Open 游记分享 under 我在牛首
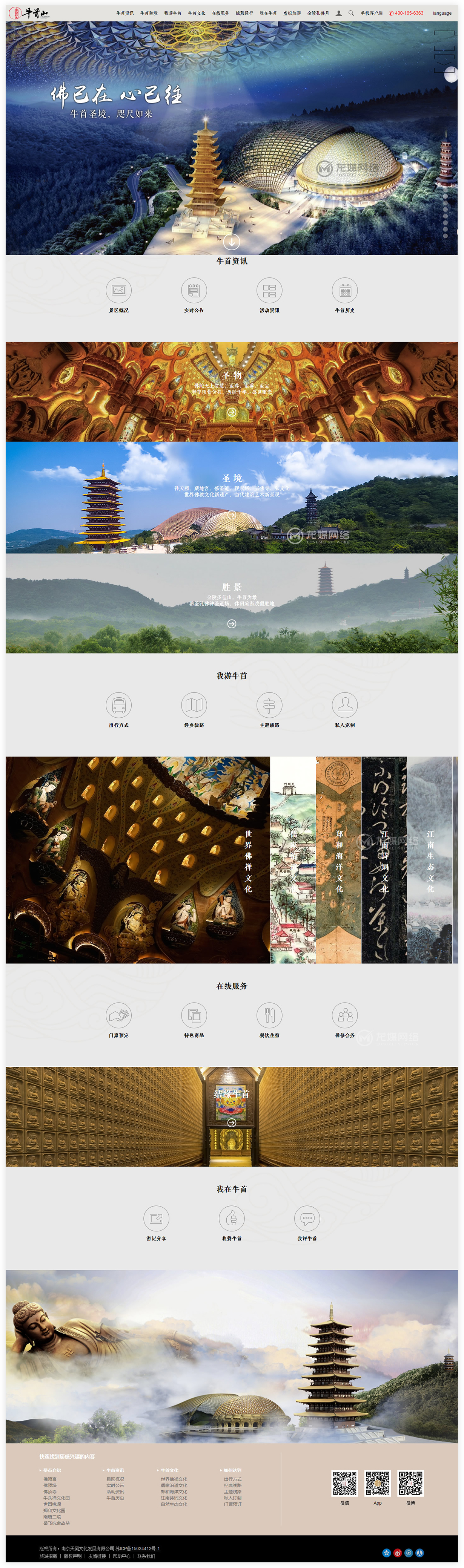This screenshot has width=464, height=1568. click(156, 1219)
